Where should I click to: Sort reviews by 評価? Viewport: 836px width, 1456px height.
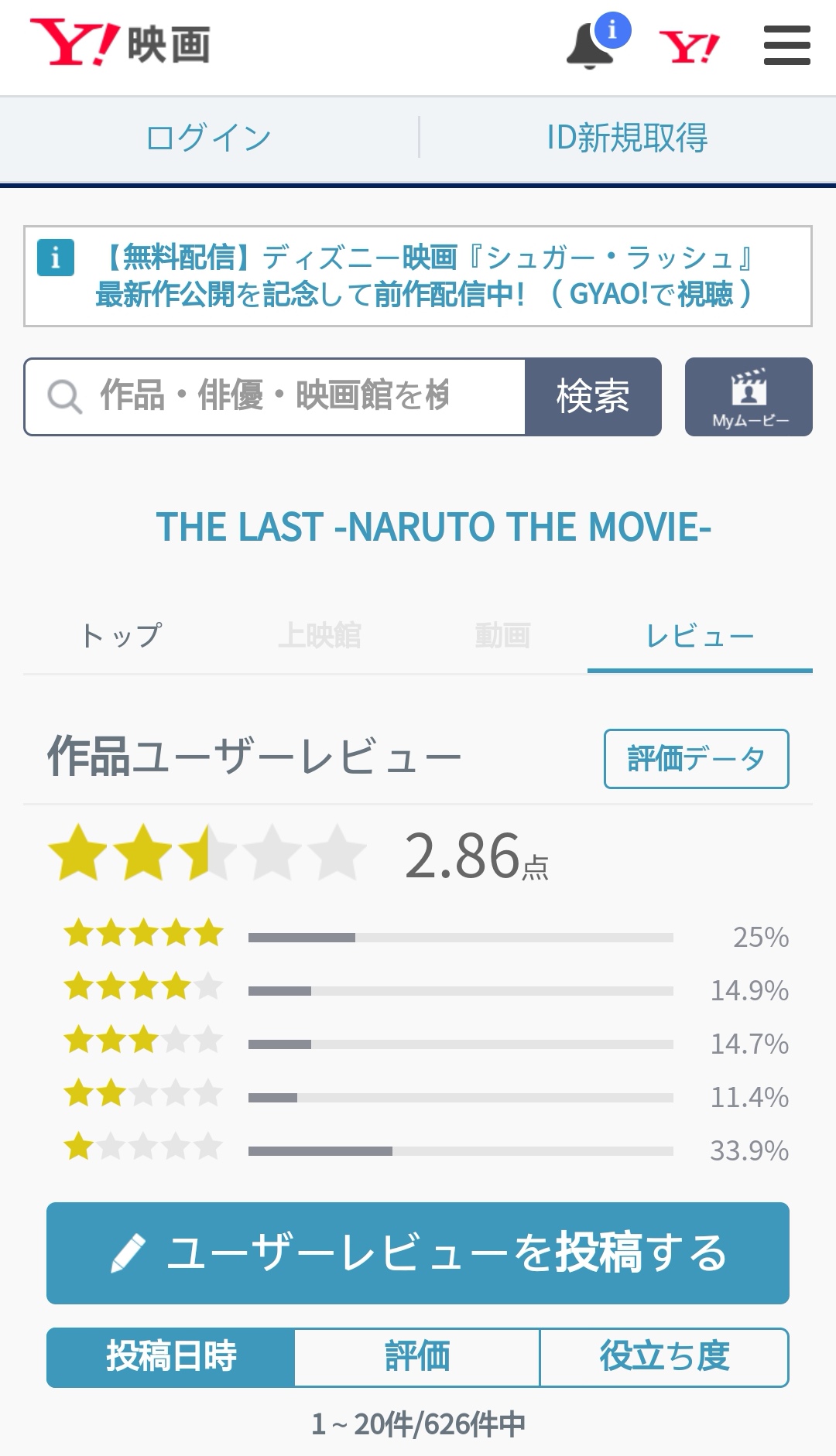(417, 1357)
